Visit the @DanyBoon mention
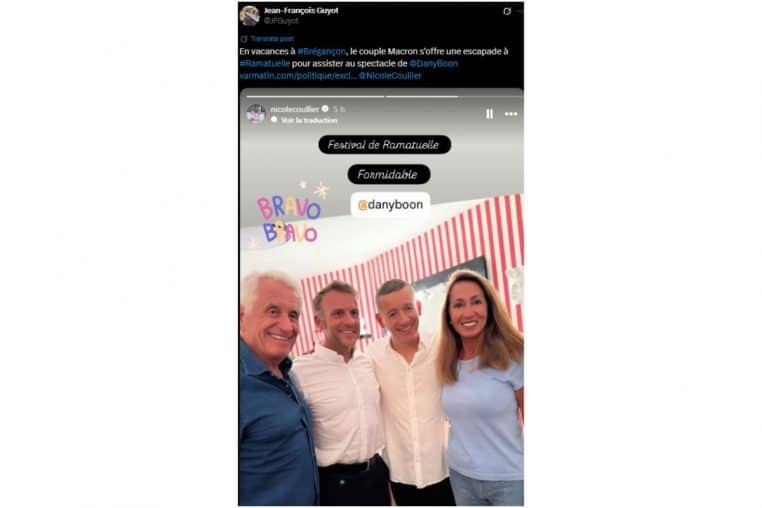762x508 pixels. pos(433,63)
